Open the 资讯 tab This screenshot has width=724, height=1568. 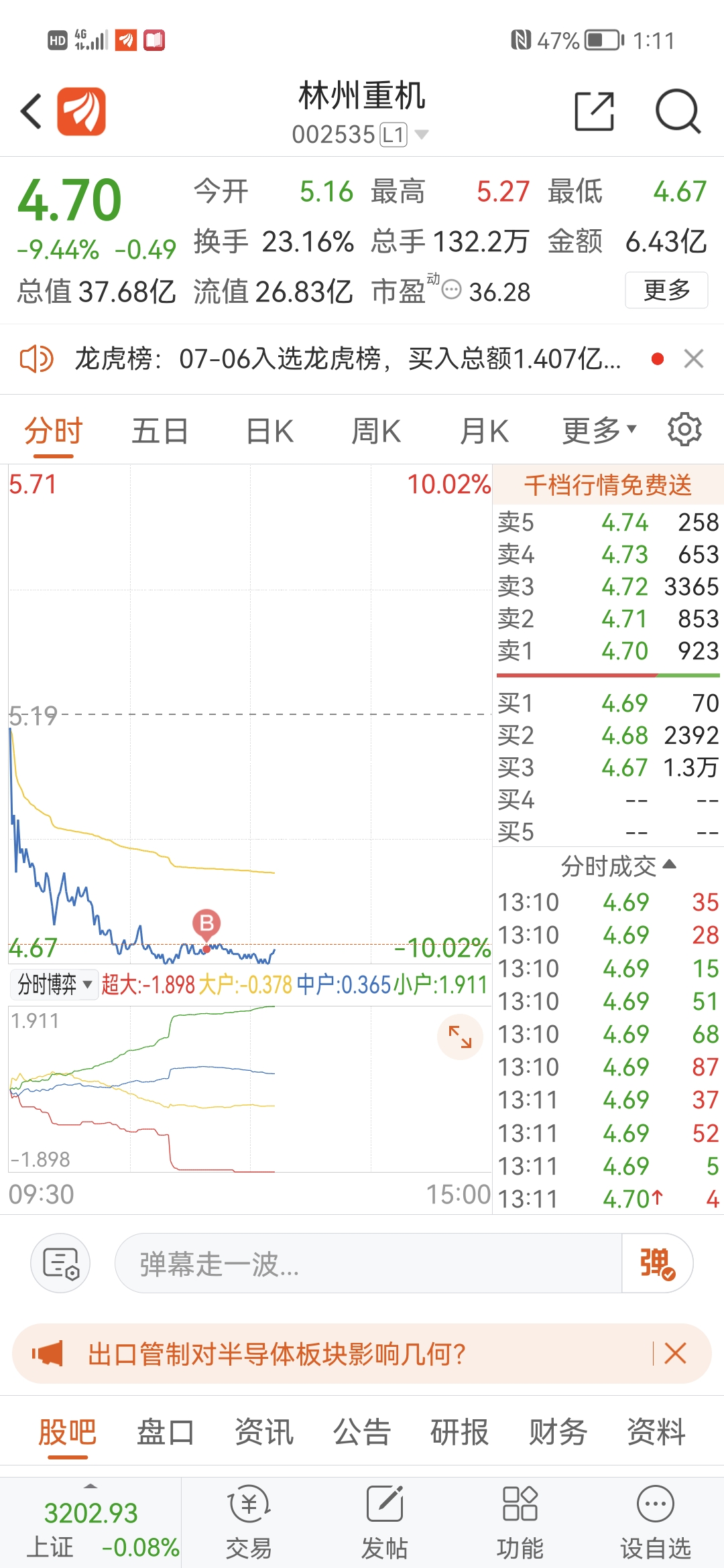263,1433
